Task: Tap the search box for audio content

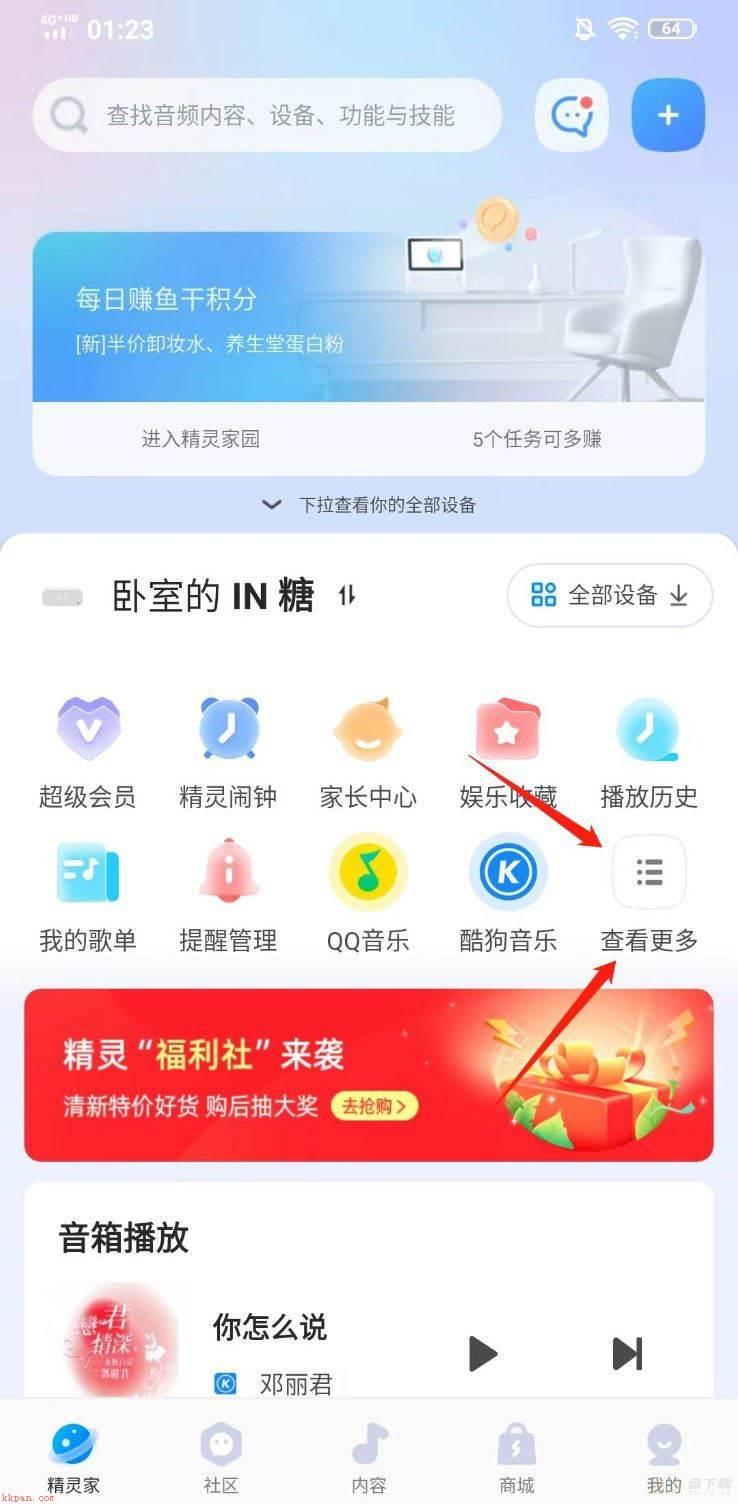Action: click(267, 116)
